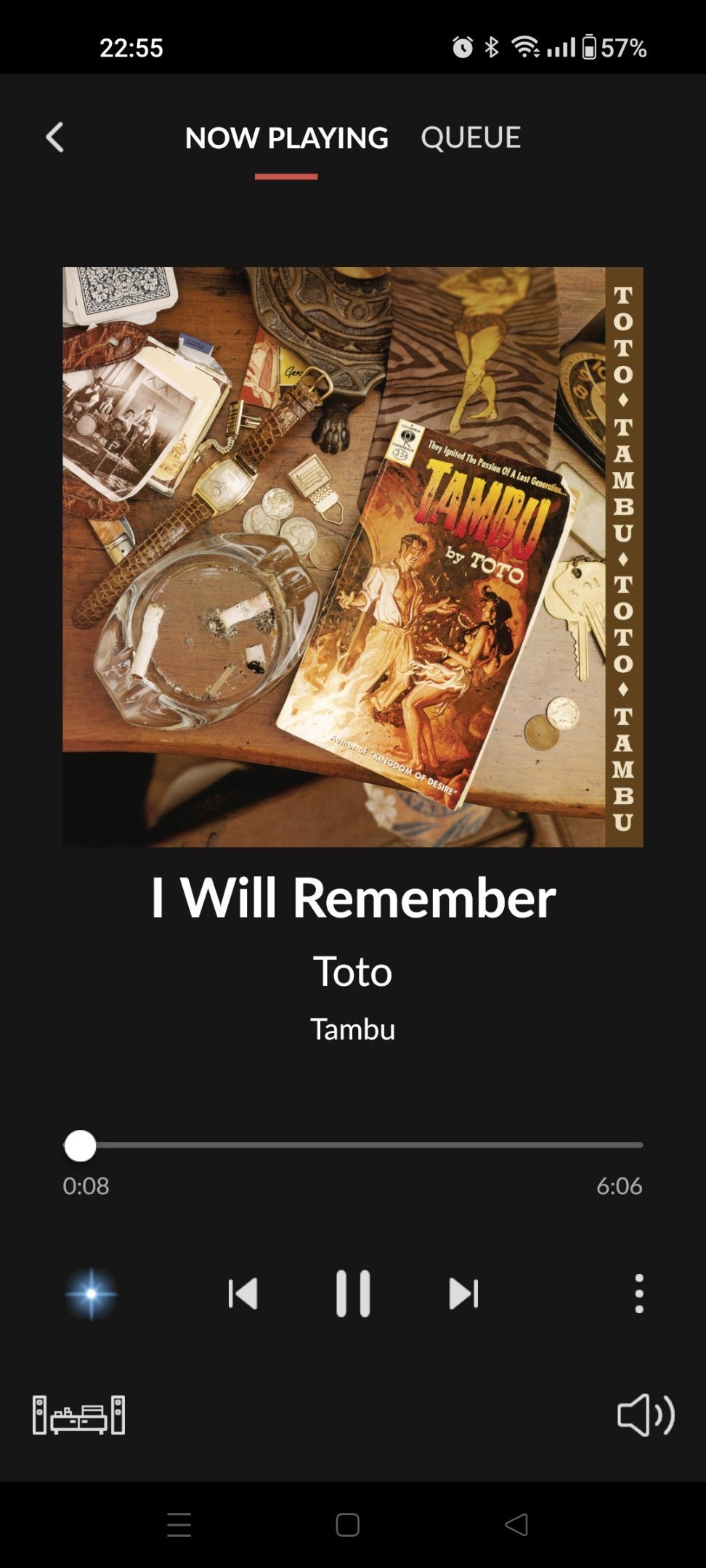This screenshot has width=706, height=1568.
Task: Open the volume control
Action: click(x=646, y=1415)
